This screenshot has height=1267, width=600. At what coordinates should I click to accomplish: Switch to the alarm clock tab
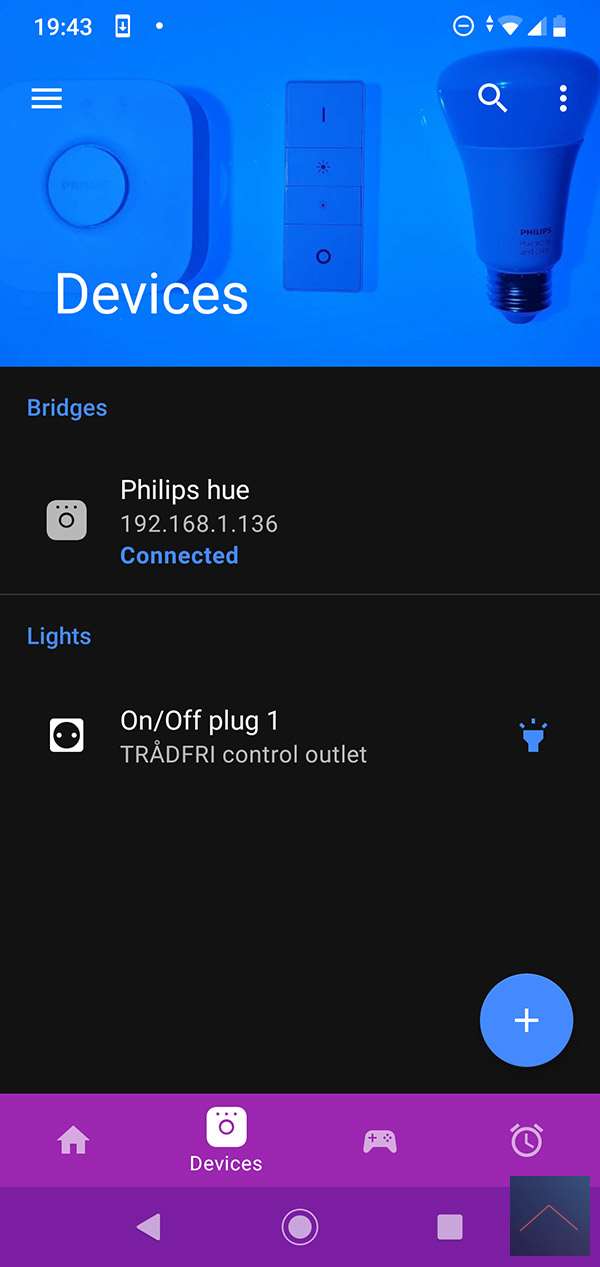526,1140
